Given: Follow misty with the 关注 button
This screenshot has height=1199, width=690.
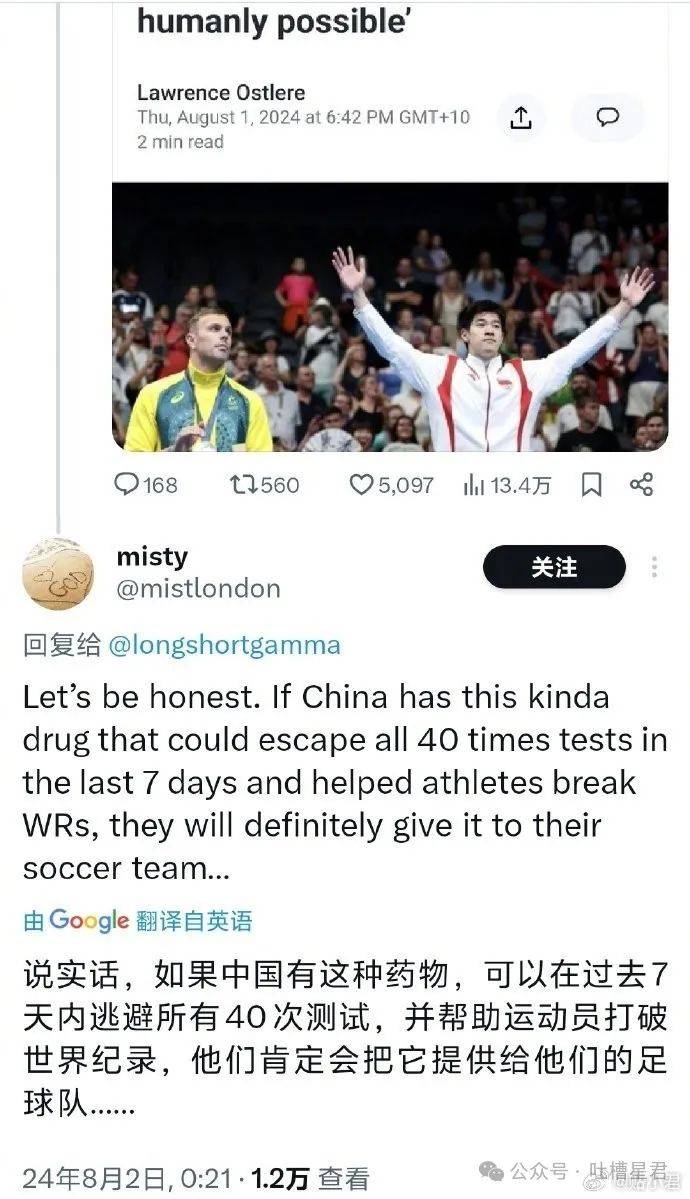Looking at the screenshot, I should pos(554,568).
